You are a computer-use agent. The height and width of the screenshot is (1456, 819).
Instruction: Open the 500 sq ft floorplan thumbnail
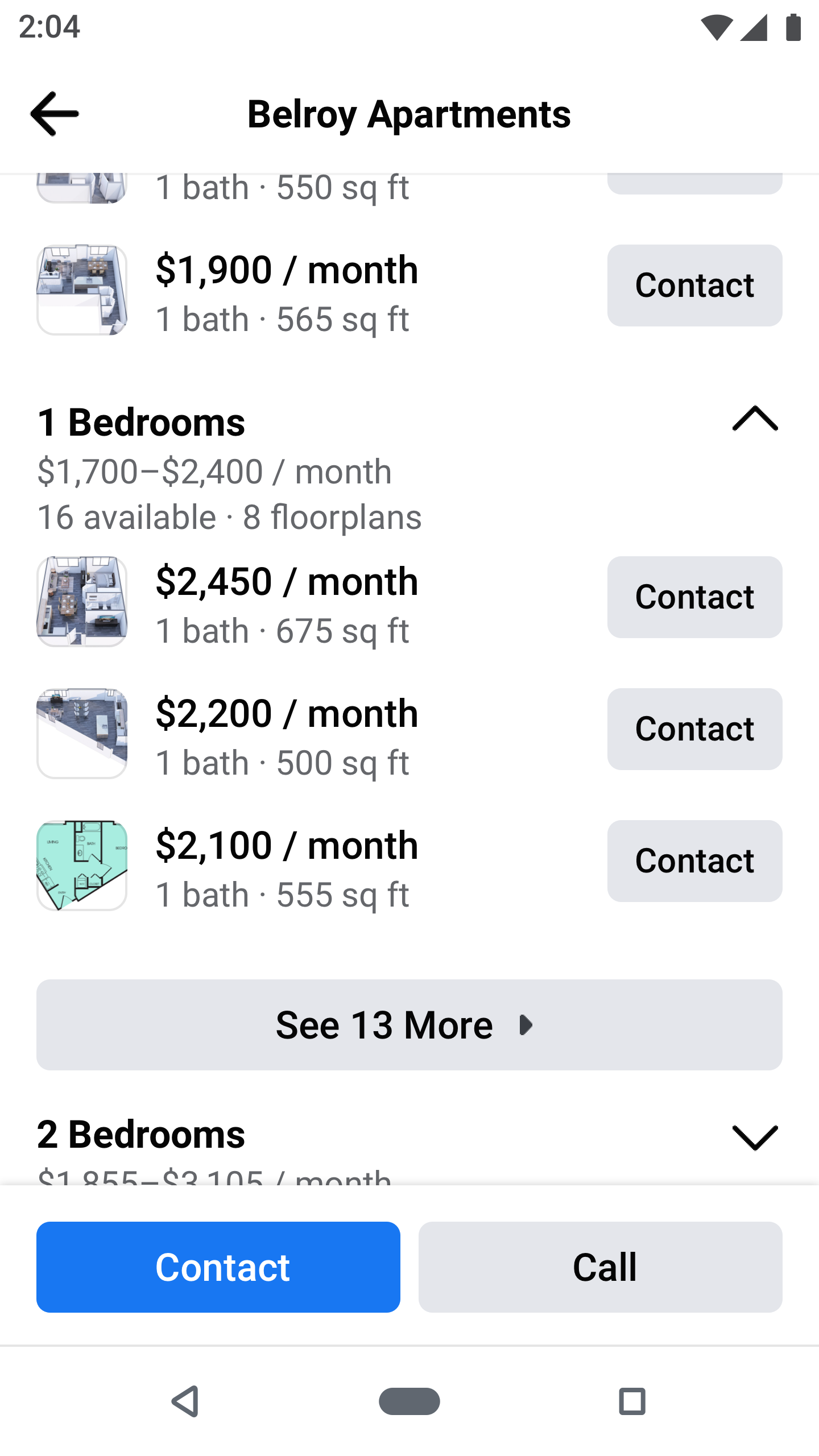point(82,734)
